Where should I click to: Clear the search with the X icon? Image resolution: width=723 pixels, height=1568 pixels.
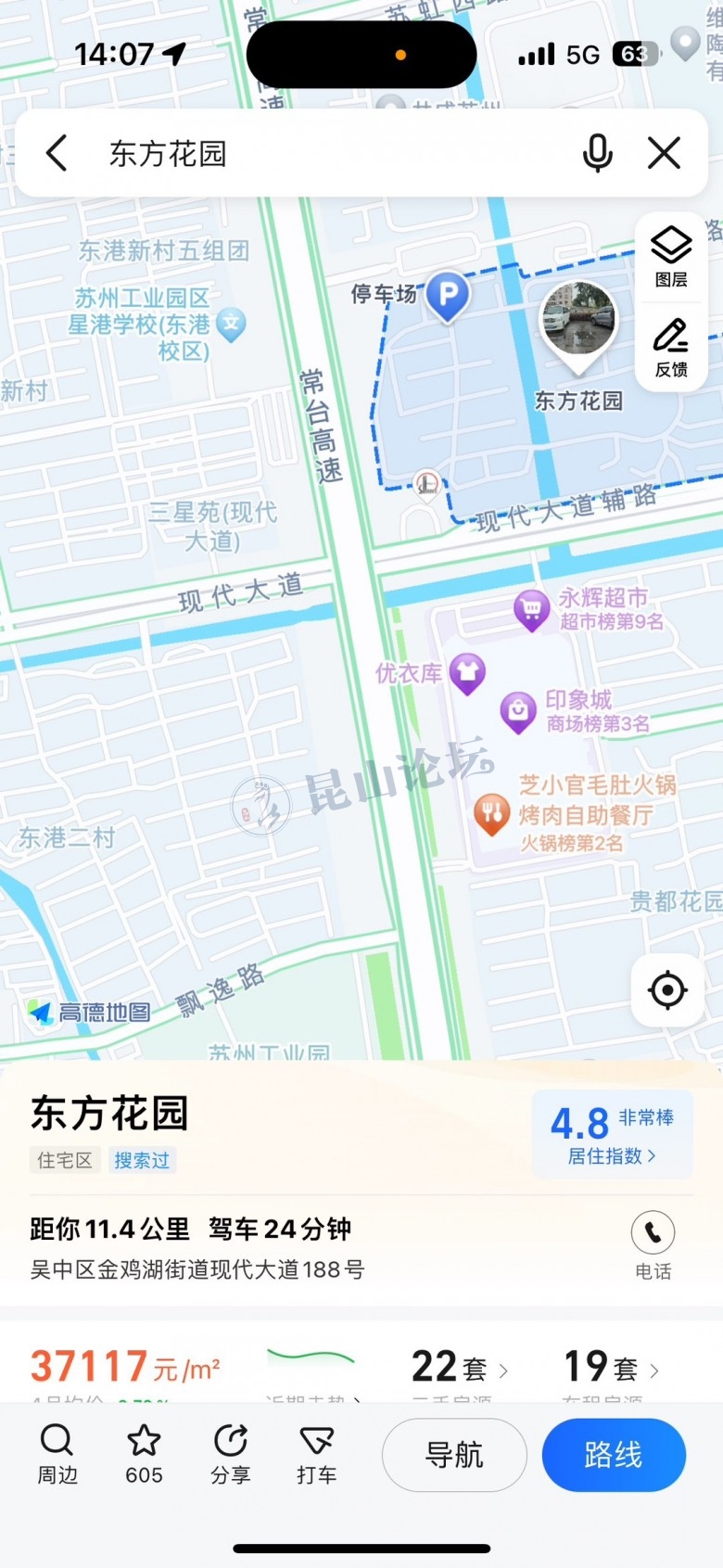(664, 153)
